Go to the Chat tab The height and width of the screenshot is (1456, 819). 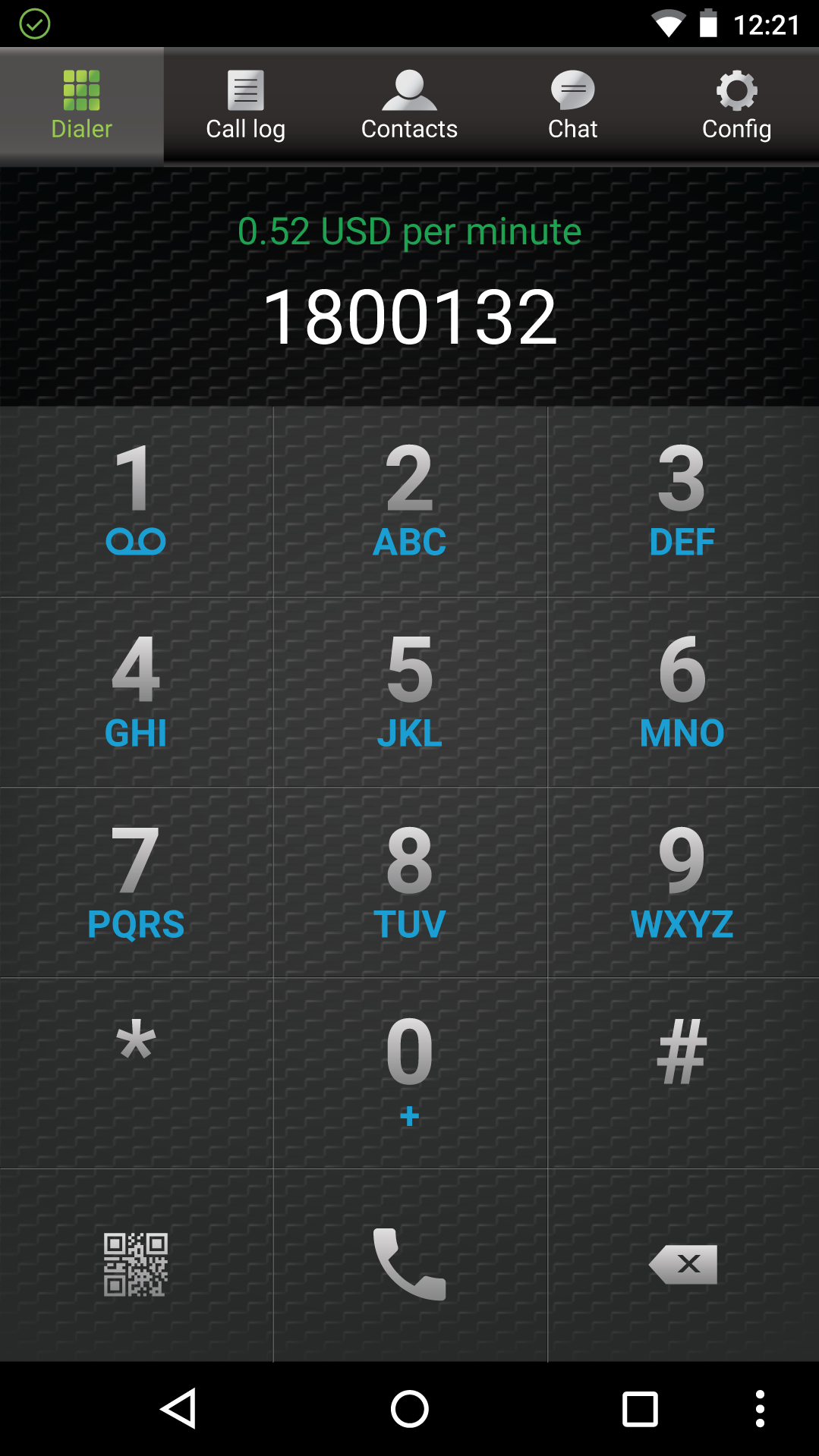pyautogui.click(x=573, y=105)
